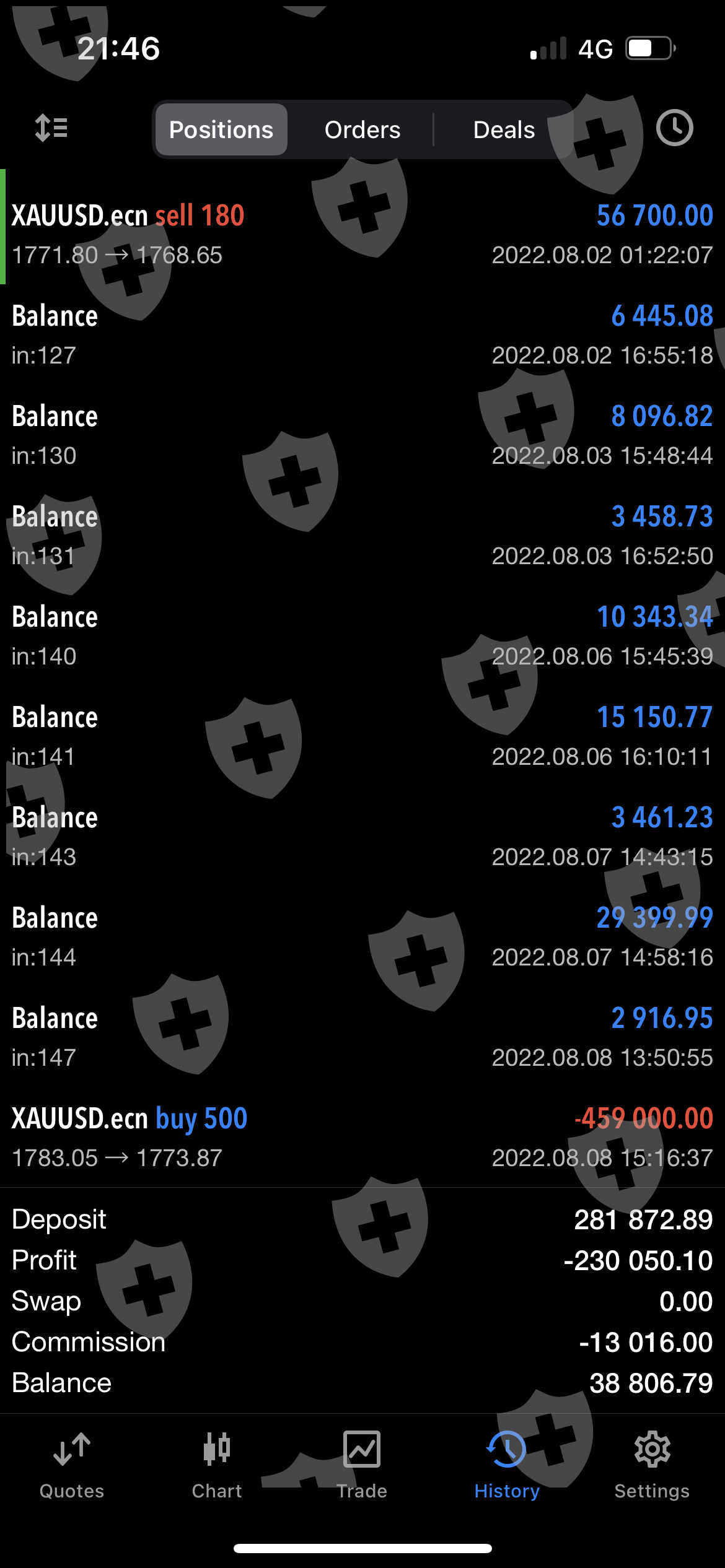View the Balance in:144 entry
725x1568 pixels.
click(x=362, y=936)
